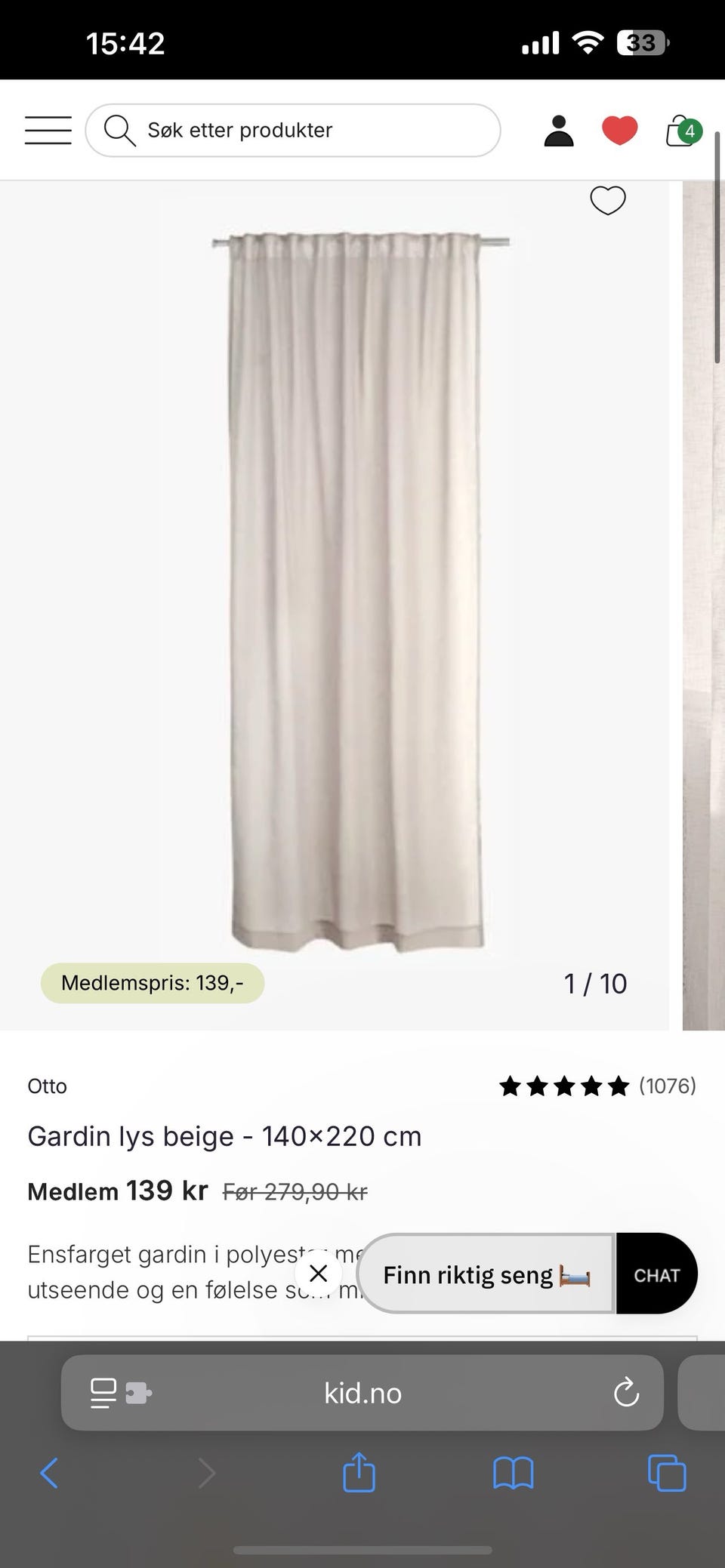Screen dimensions: 725x1568
Task: Open the extensions puzzle icon menu
Action: [140, 1393]
